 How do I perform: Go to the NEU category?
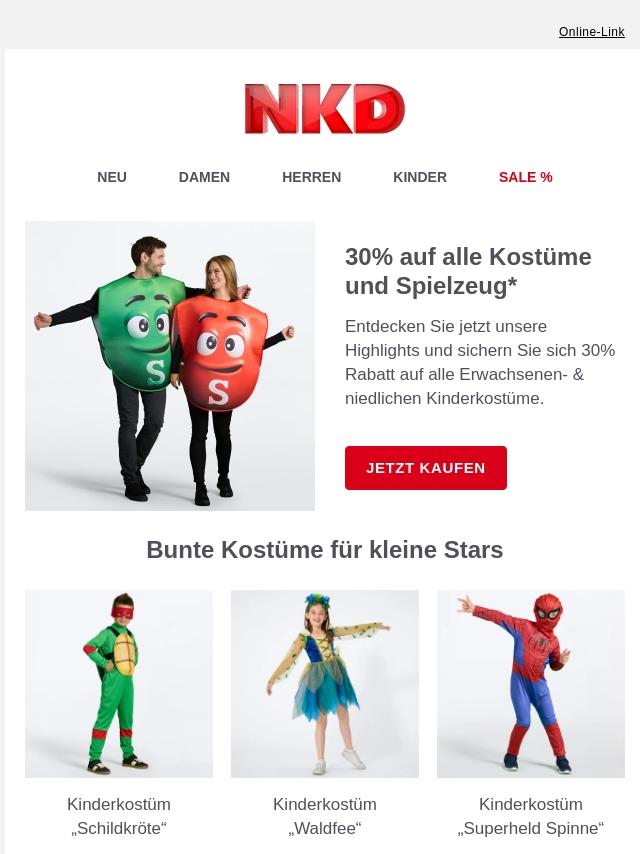click(x=112, y=177)
